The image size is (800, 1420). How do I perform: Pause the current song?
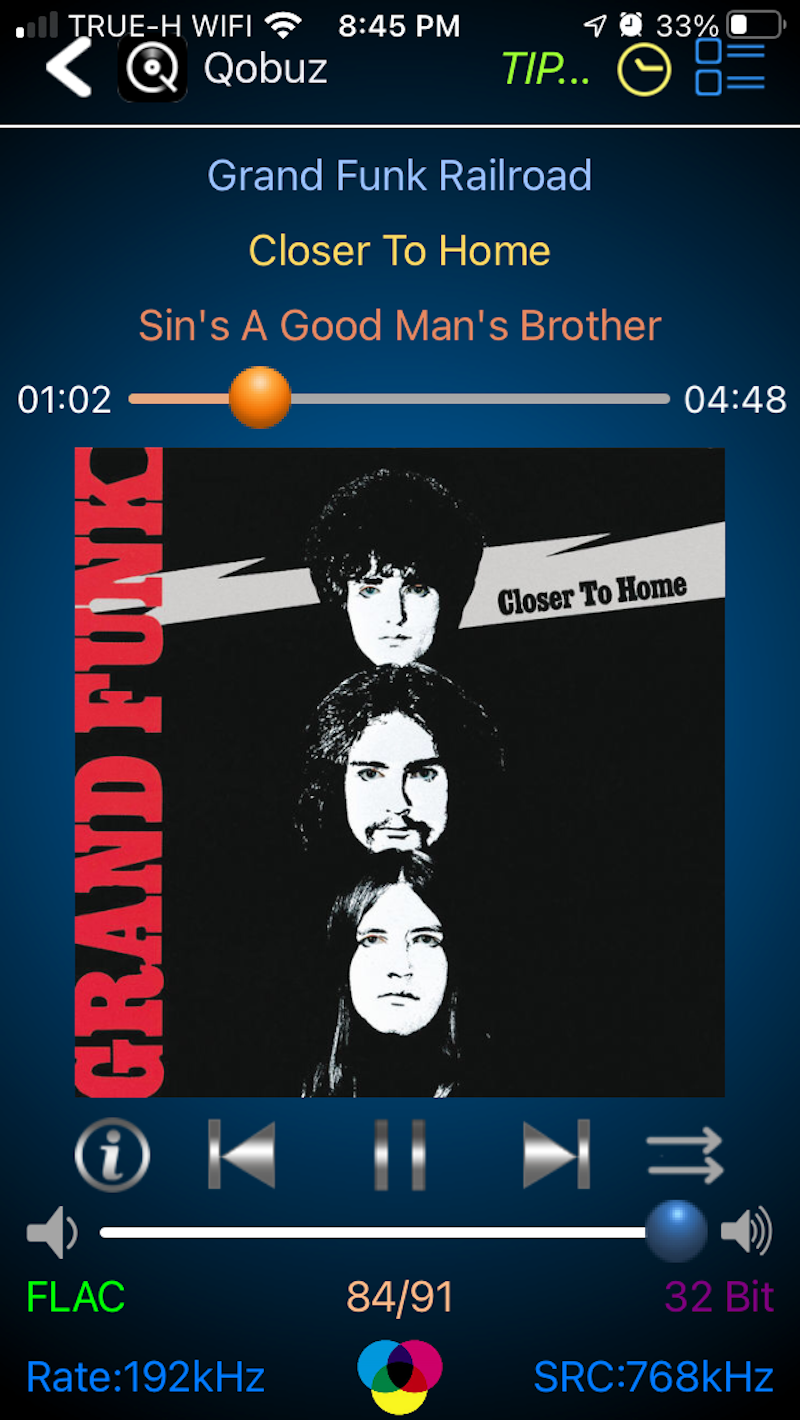400,1155
